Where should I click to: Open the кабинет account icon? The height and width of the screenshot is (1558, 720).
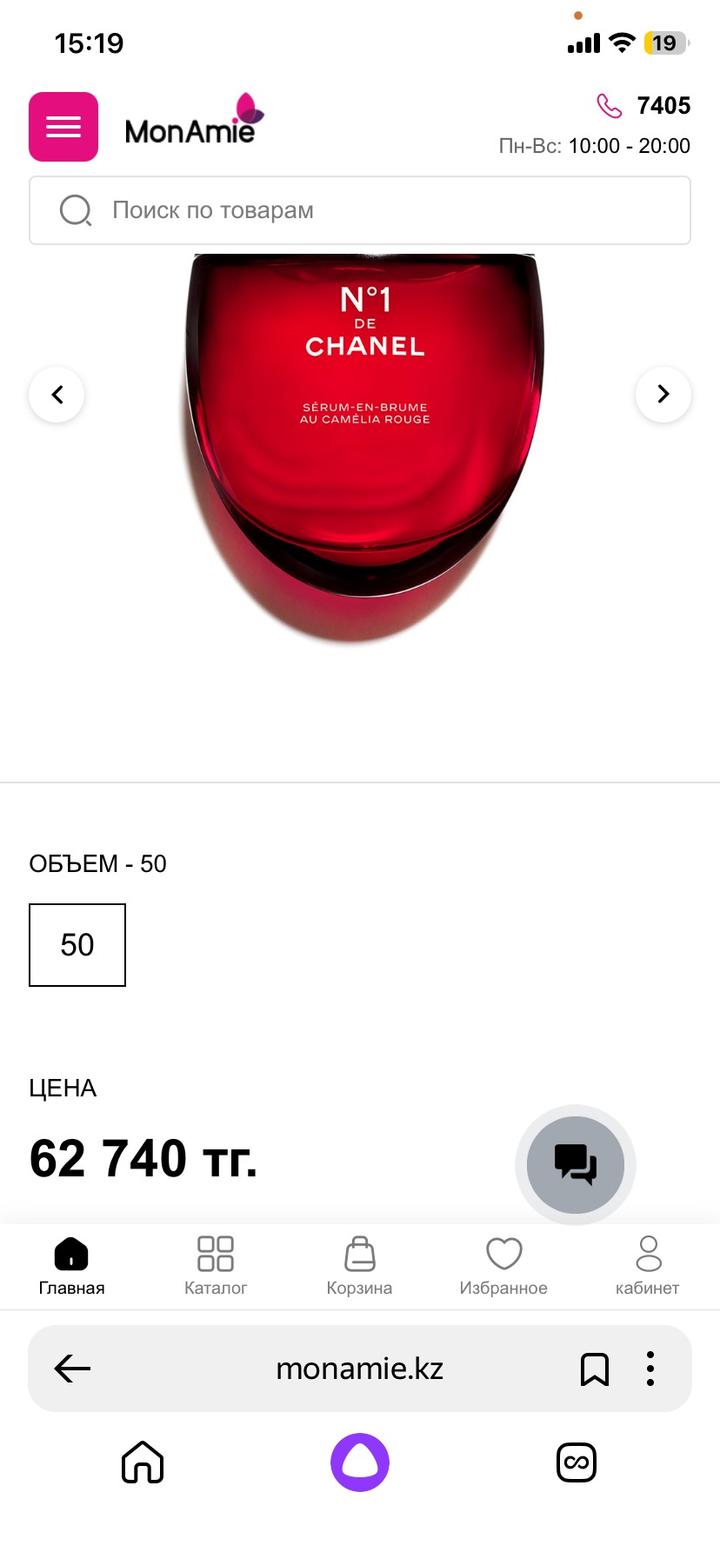[647, 1263]
